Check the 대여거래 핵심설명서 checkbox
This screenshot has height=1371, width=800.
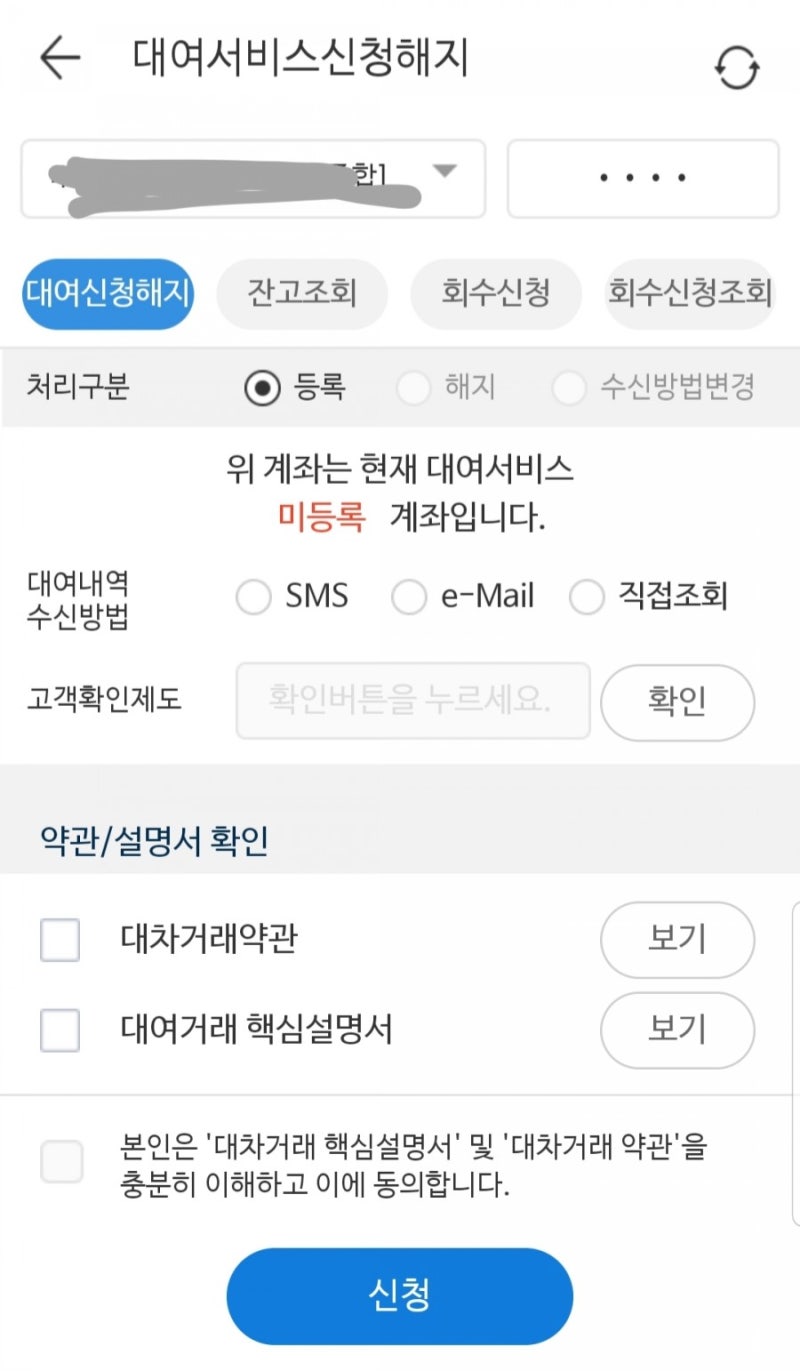pos(60,1029)
